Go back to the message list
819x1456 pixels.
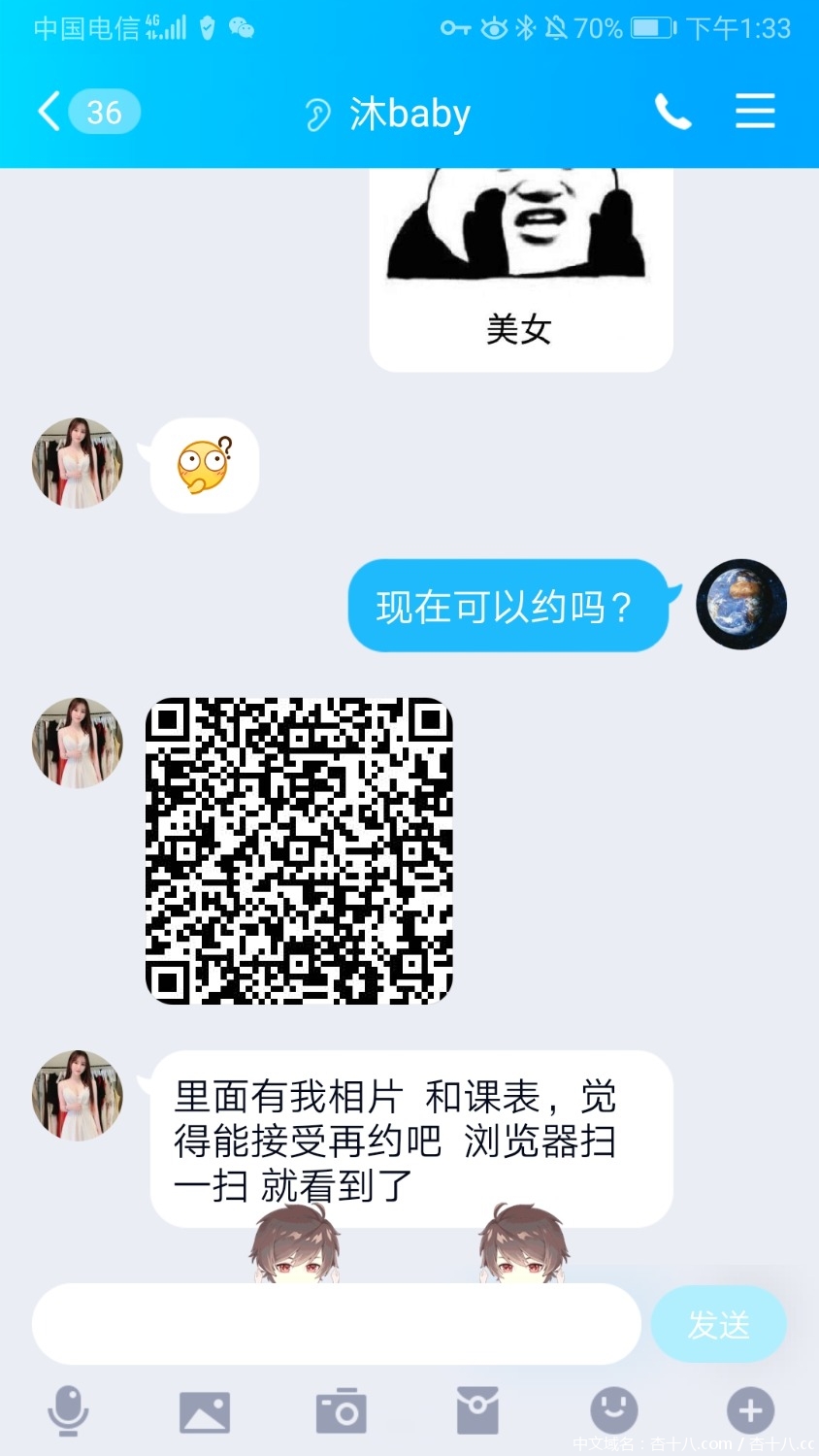[x=50, y=112]
